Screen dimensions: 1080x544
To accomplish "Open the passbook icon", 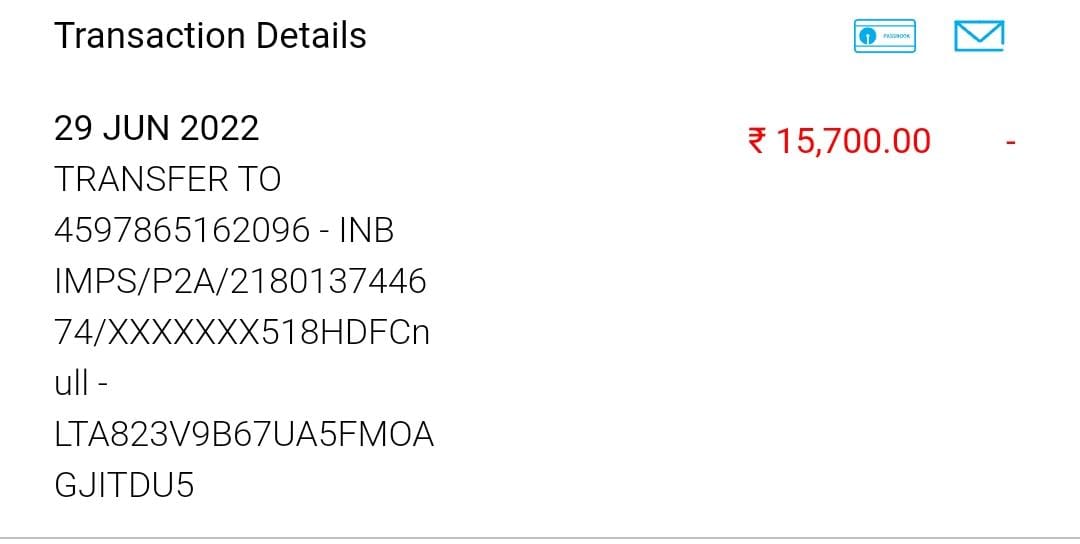I will (885, 37).
